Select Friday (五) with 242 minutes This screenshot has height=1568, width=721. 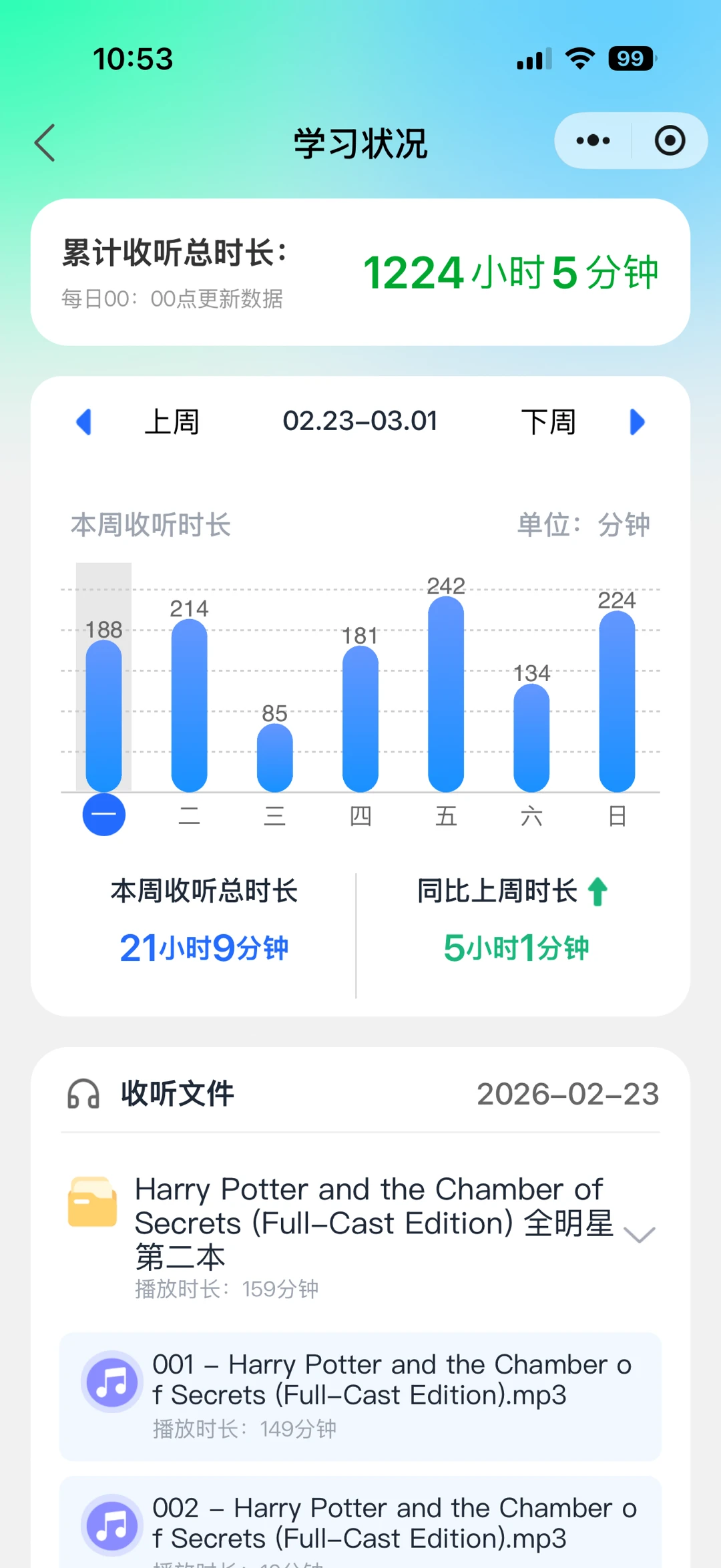point(446,695)
